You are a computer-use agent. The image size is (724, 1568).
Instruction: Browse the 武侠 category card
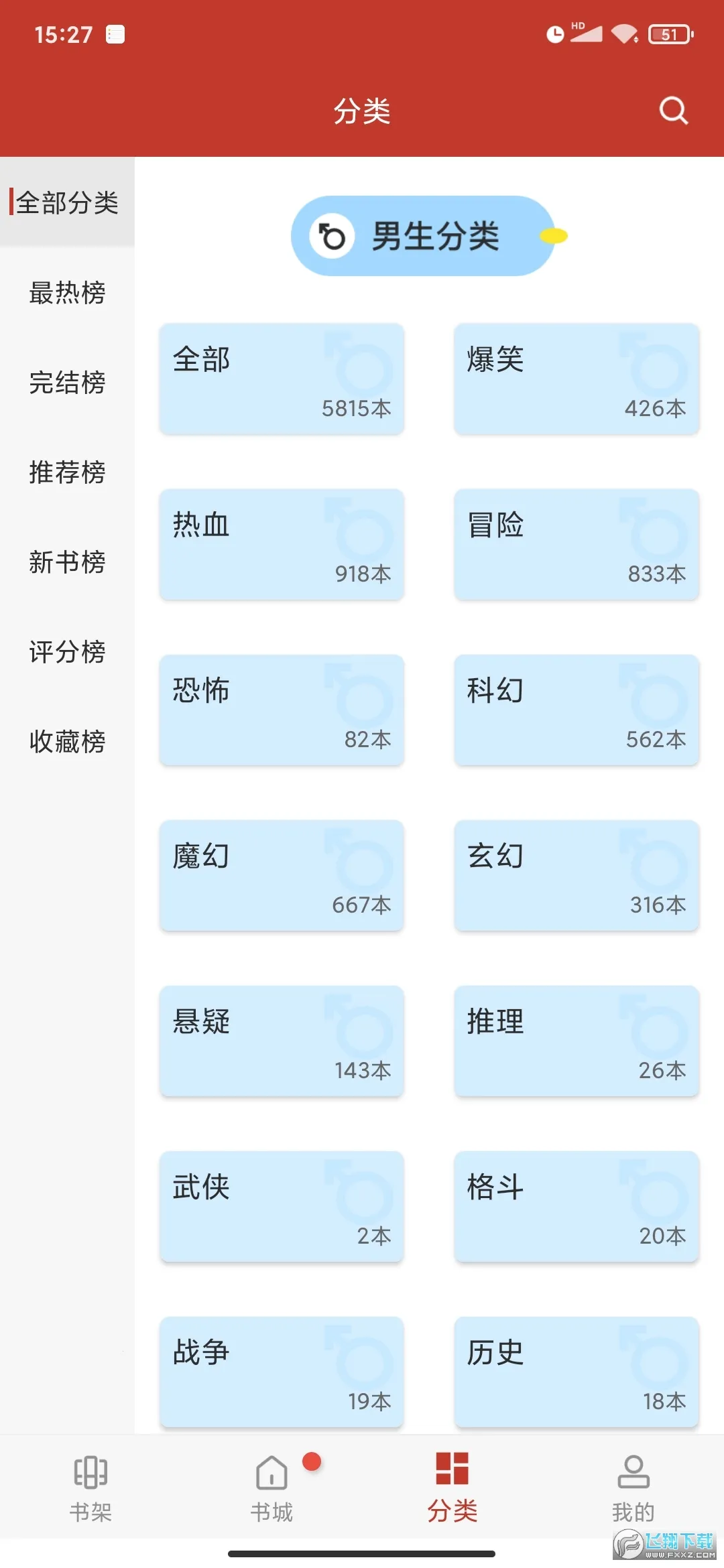pos(282,1206)
